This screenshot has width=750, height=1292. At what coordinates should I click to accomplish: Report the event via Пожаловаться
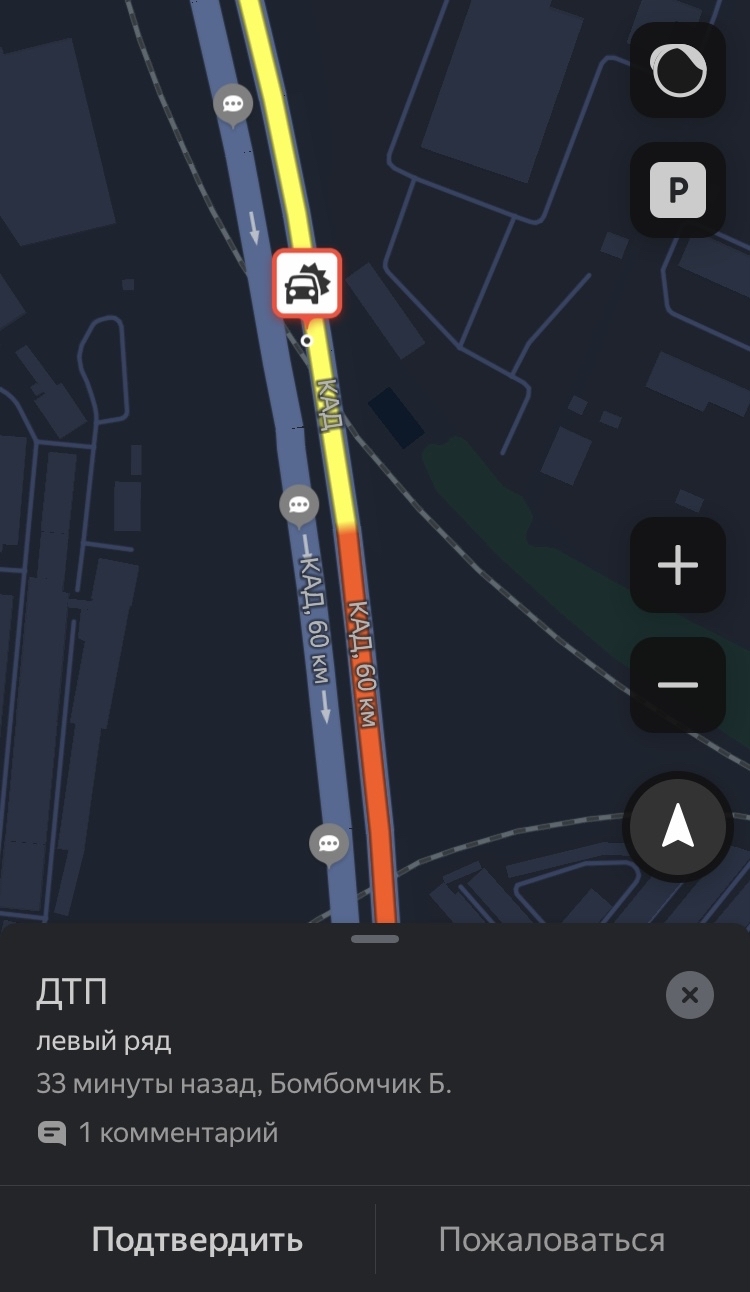pos(552,1240)
